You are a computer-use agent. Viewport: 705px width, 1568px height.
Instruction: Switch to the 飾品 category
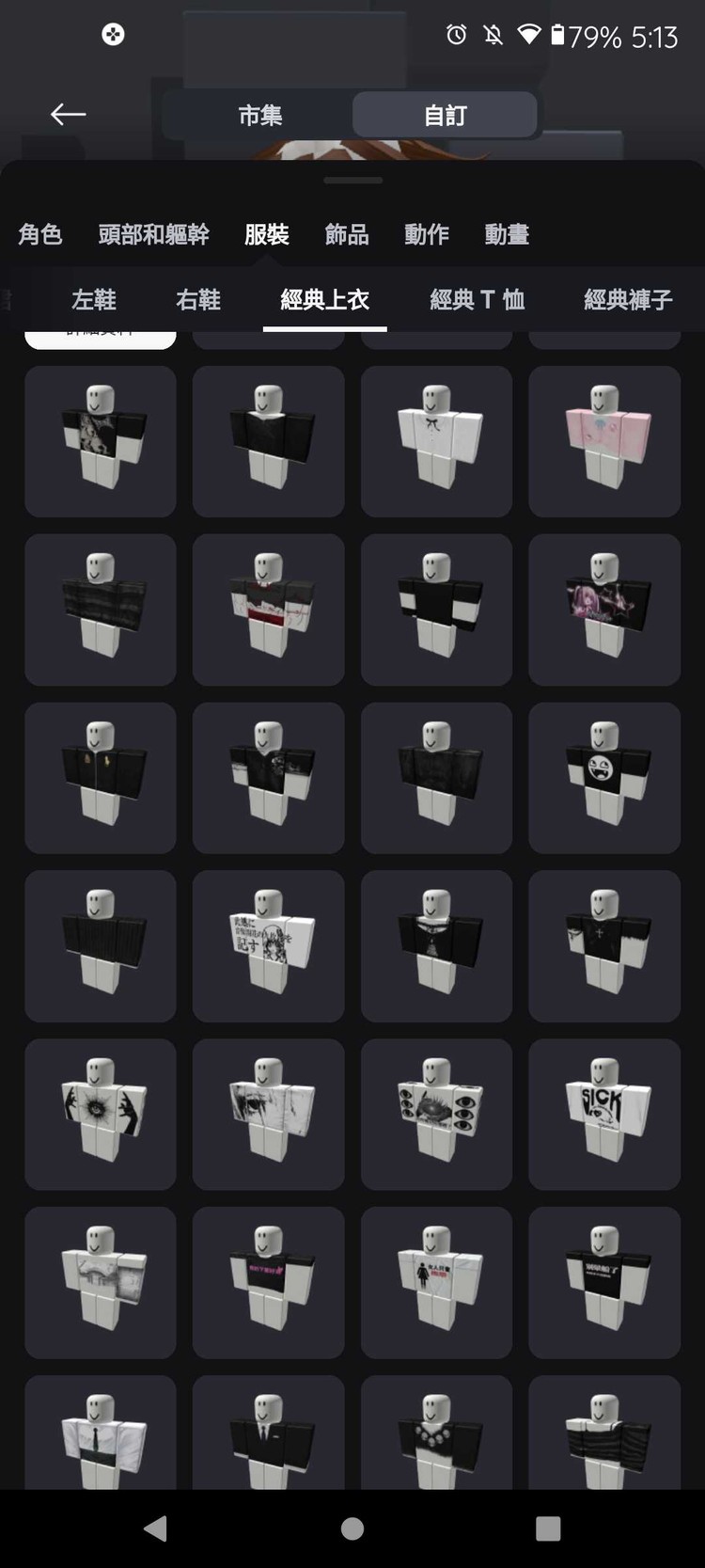pyautogui.click(x=347, y=234)
